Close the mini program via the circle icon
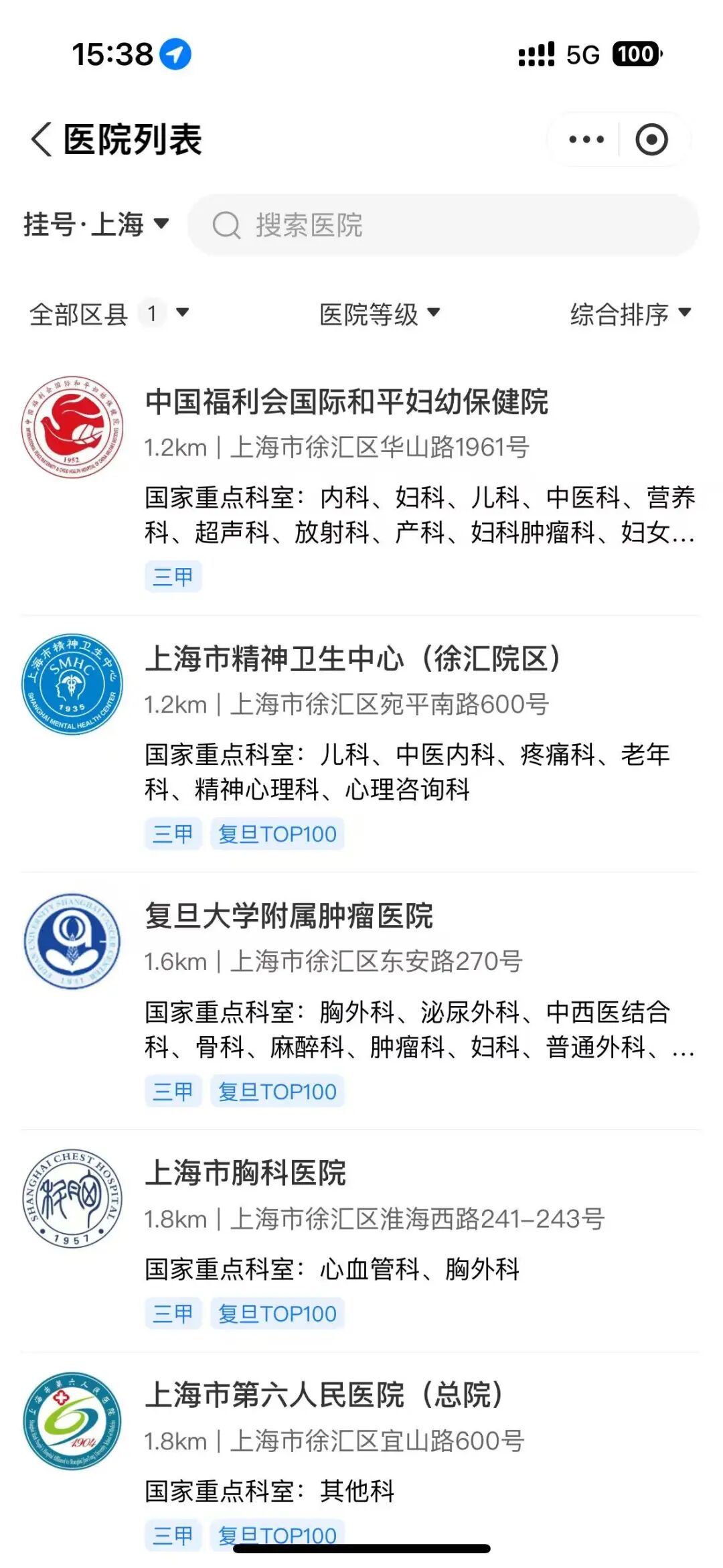The image size is (723, 1568). tap(651, 140)
